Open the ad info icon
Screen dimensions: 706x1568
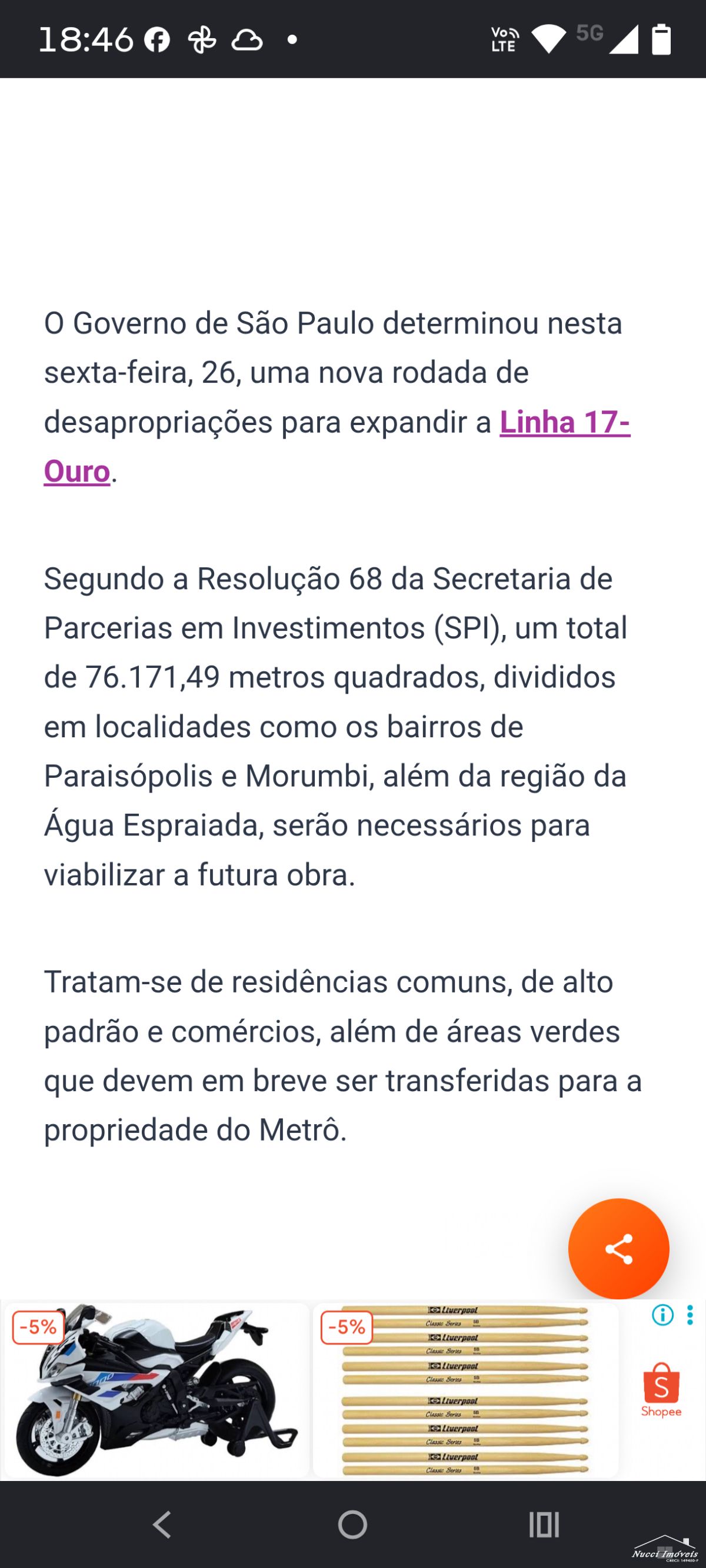point(662,1315)
